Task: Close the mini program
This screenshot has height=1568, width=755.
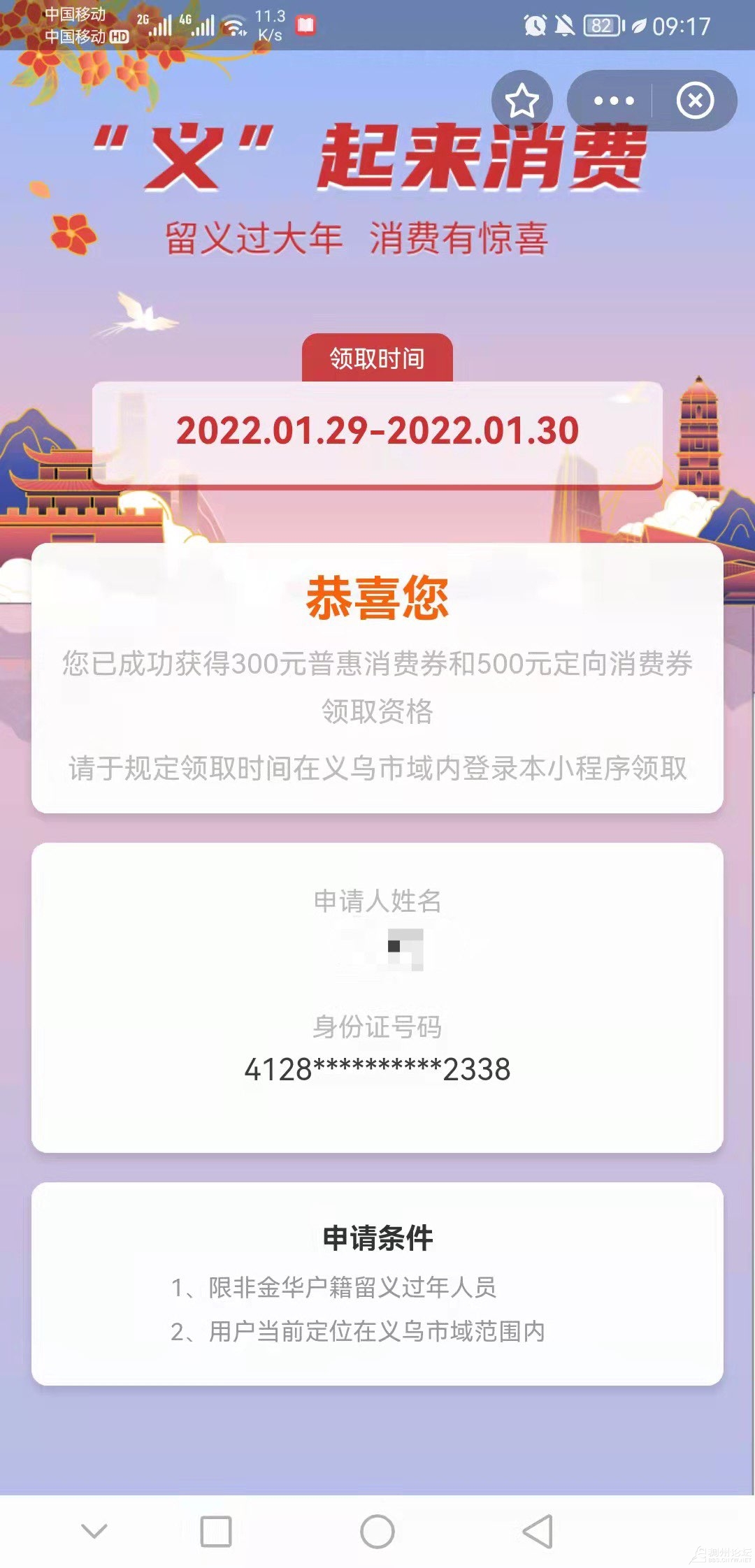Action: (695, 101)
